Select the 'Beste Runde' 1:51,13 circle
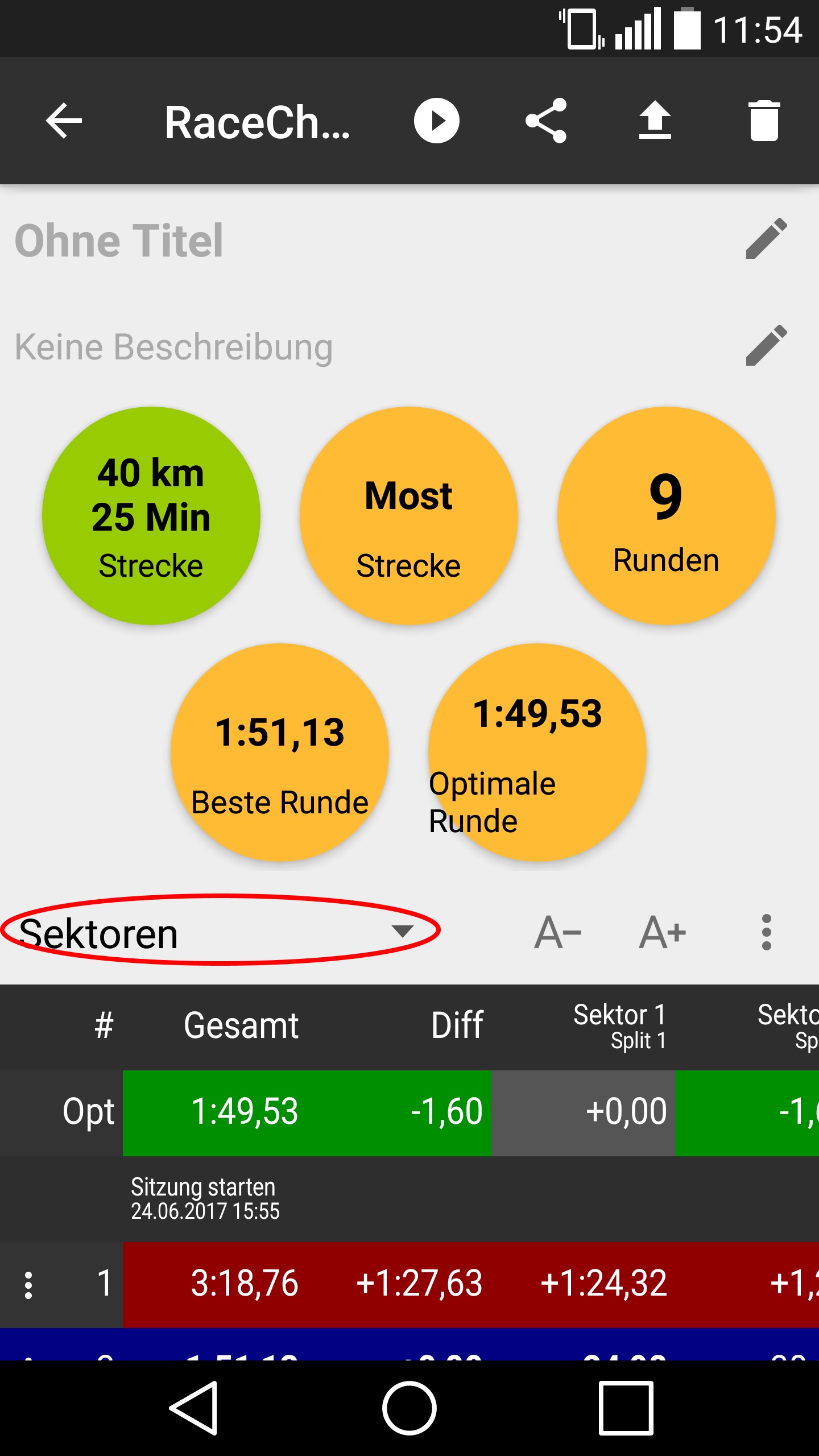The height and width of the screenshot is (1456, 819). (279, 752)
